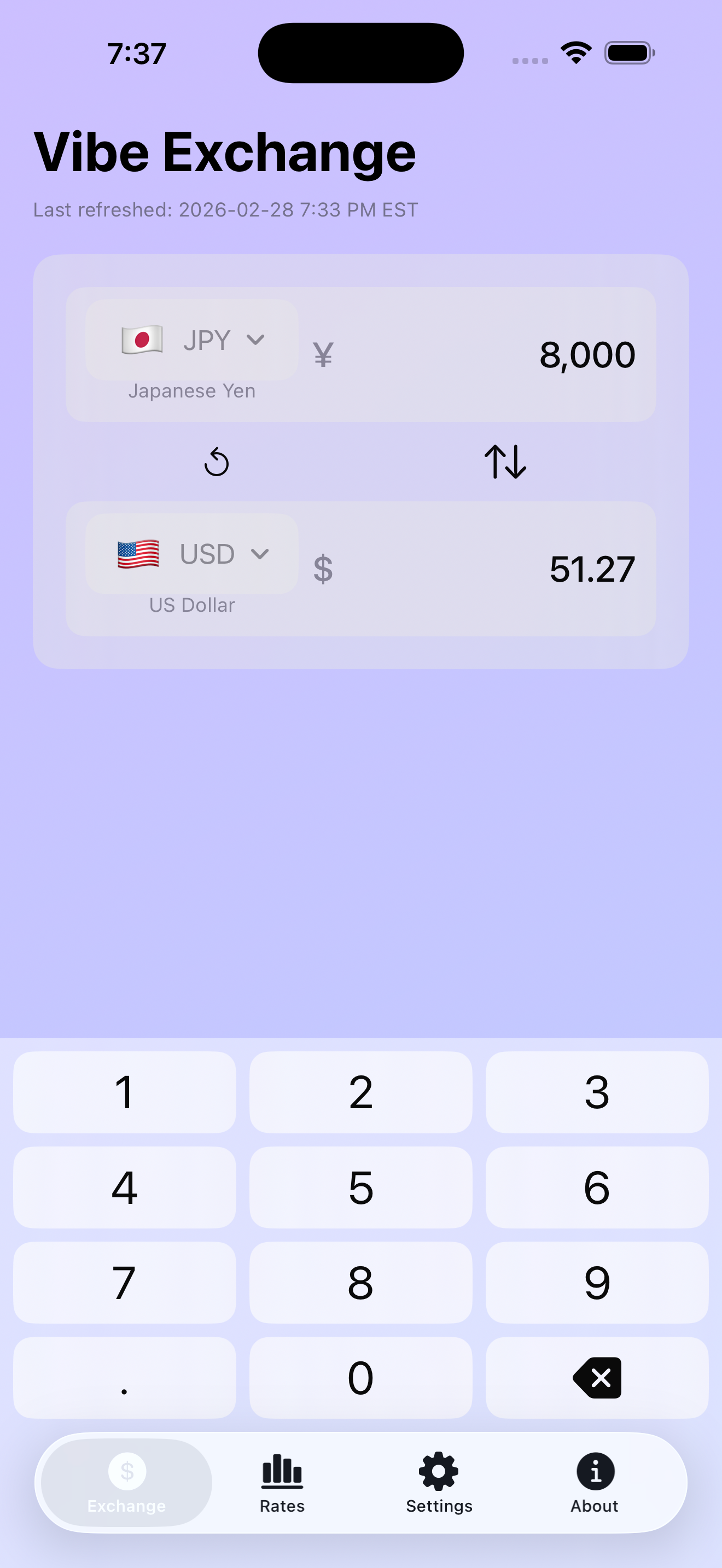
Task: Tap the Japanese flag emoji
Action: point(141,341)
